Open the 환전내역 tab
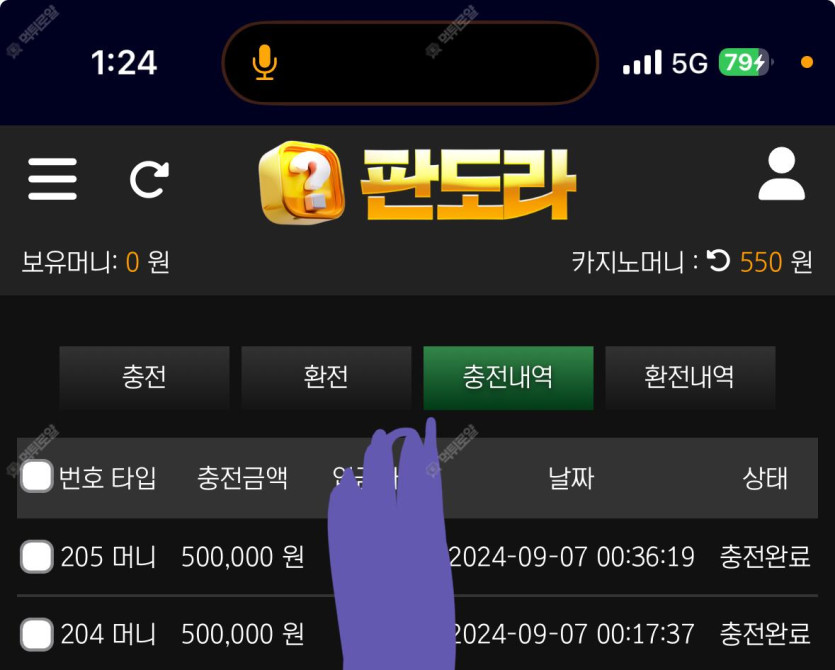This screenshot has width=835, height=670. (x=690, y=378)
